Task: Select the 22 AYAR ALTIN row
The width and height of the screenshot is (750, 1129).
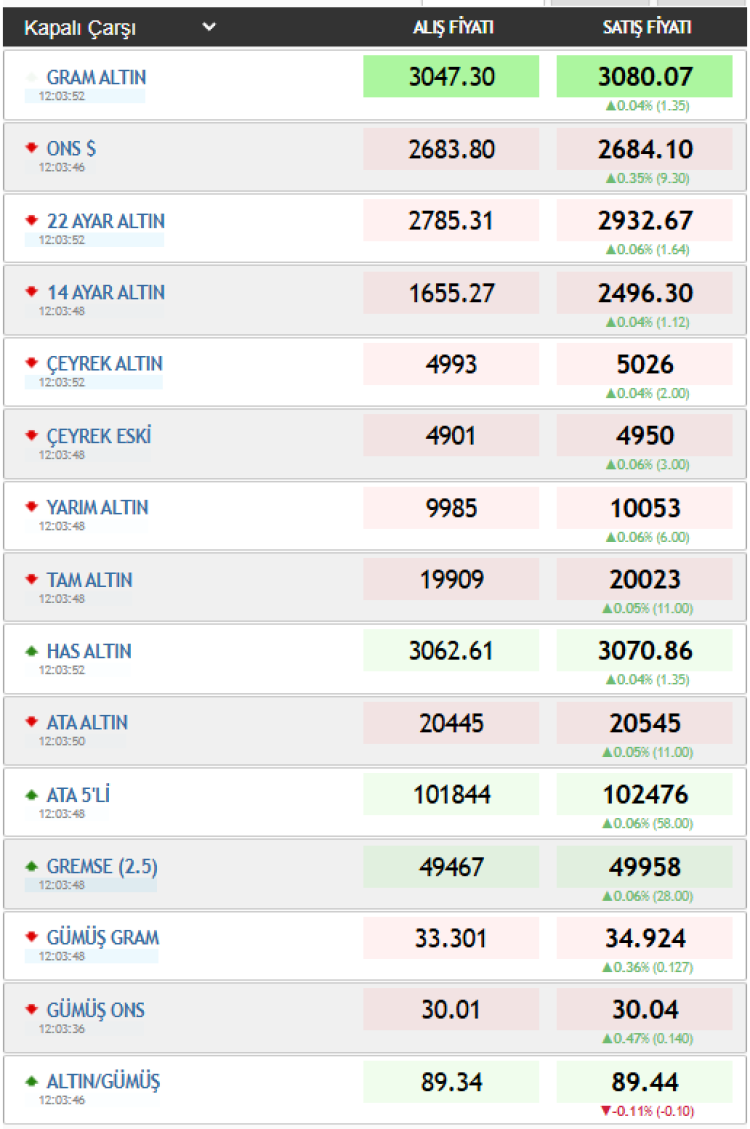Action: coord(105,221)
